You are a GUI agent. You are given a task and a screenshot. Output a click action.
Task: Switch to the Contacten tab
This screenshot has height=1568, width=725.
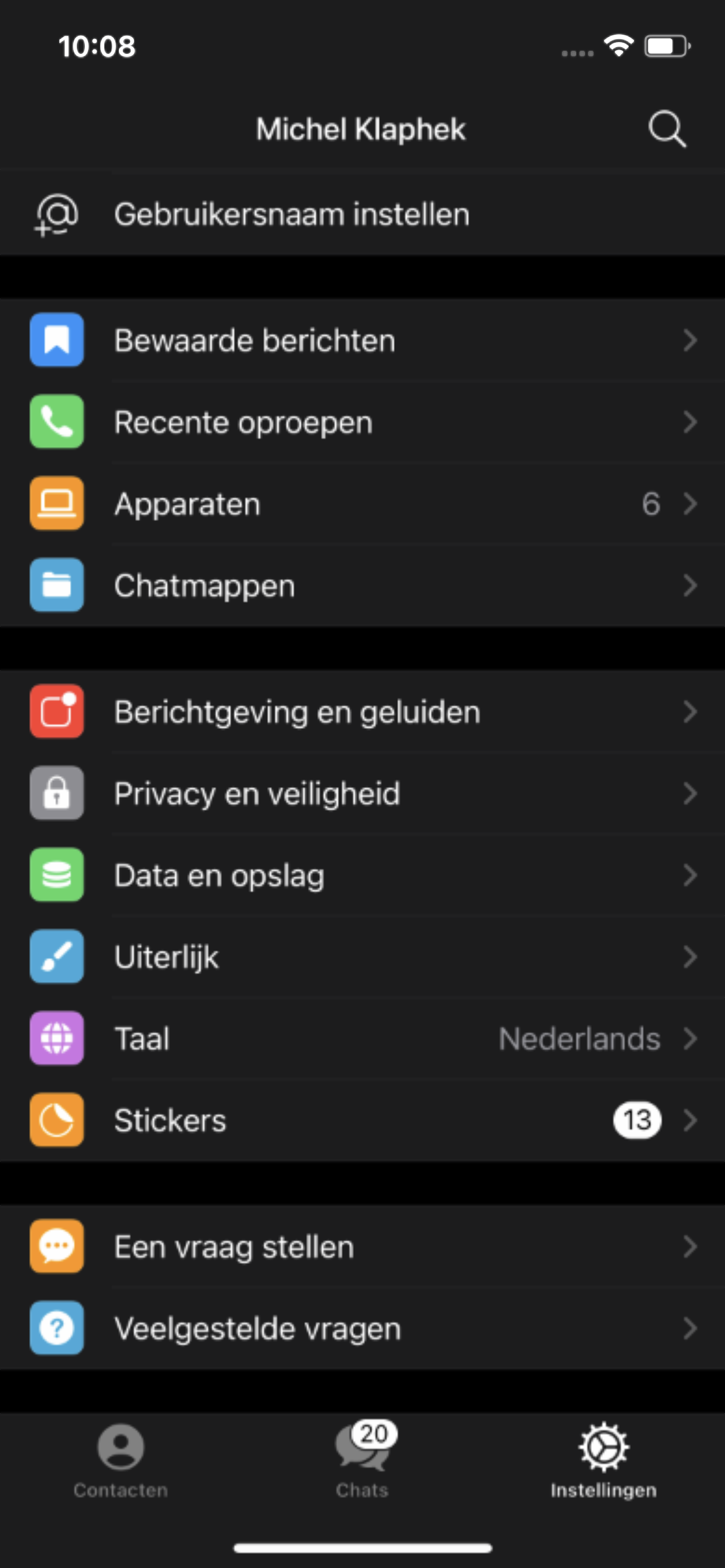pyautogui.click(x=121, y=1461)
